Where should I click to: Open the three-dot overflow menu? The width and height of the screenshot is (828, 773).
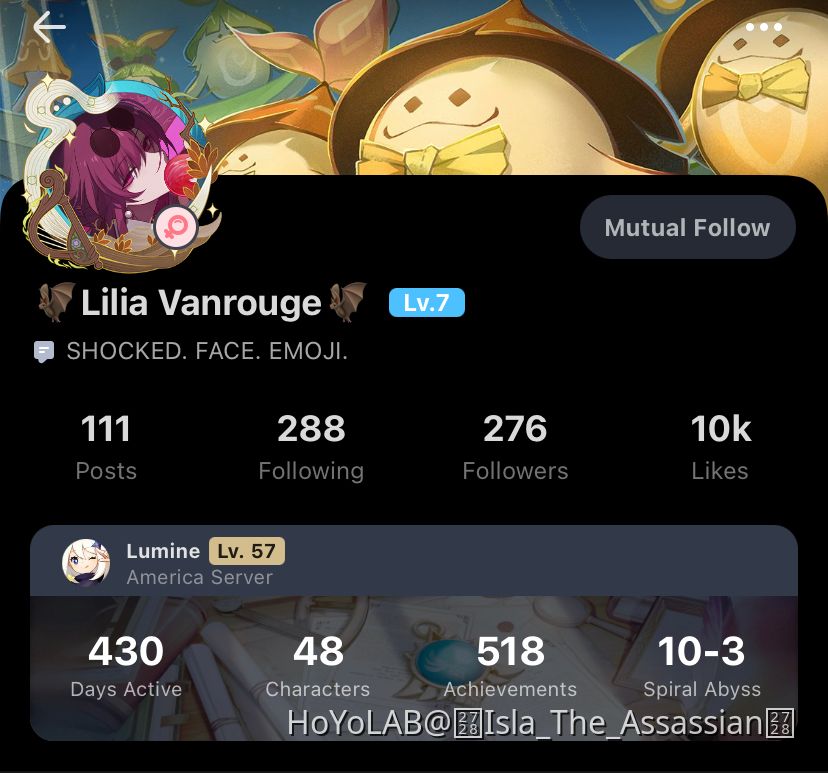click(764, 28)
